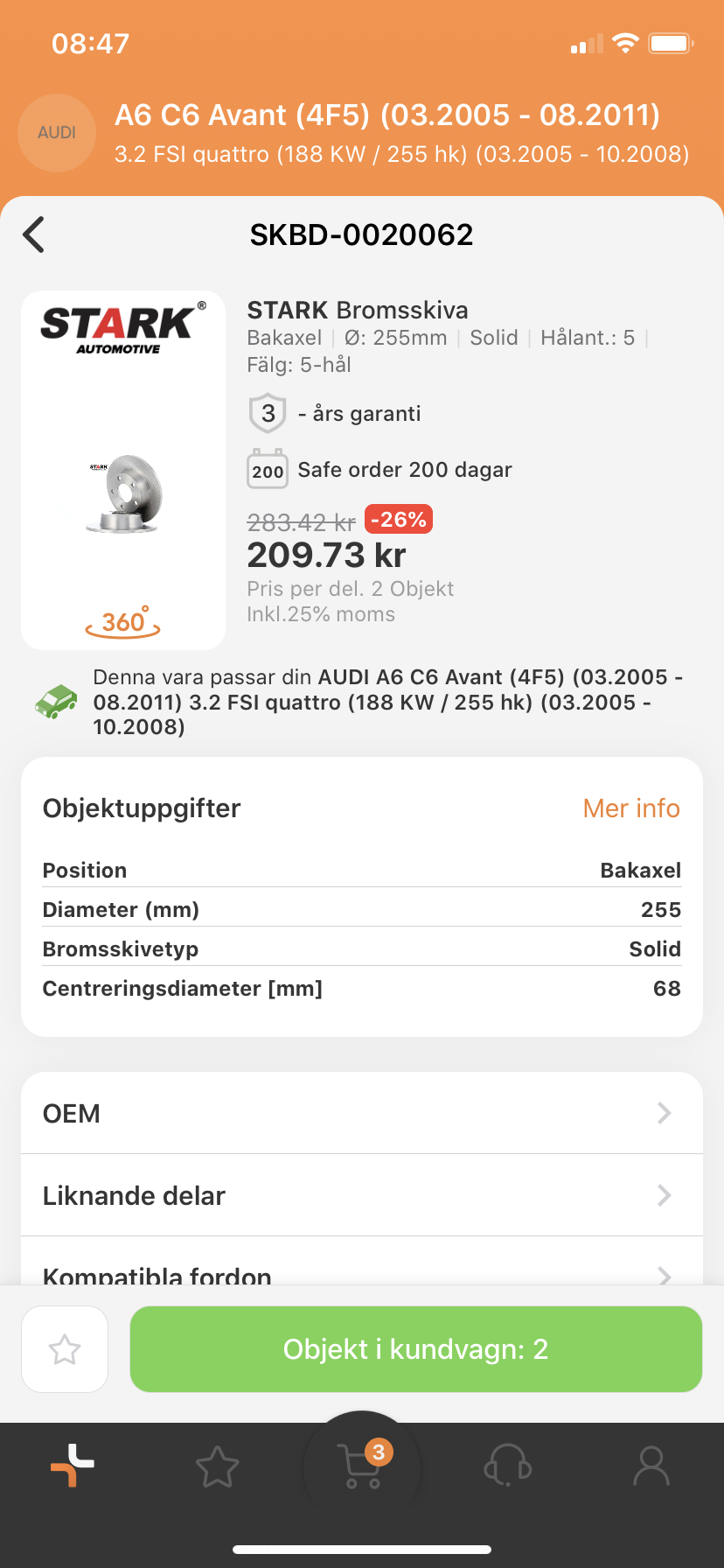Expand the OEM row
Viewport: 724px width, 1568px height.
click(362, 1113)
